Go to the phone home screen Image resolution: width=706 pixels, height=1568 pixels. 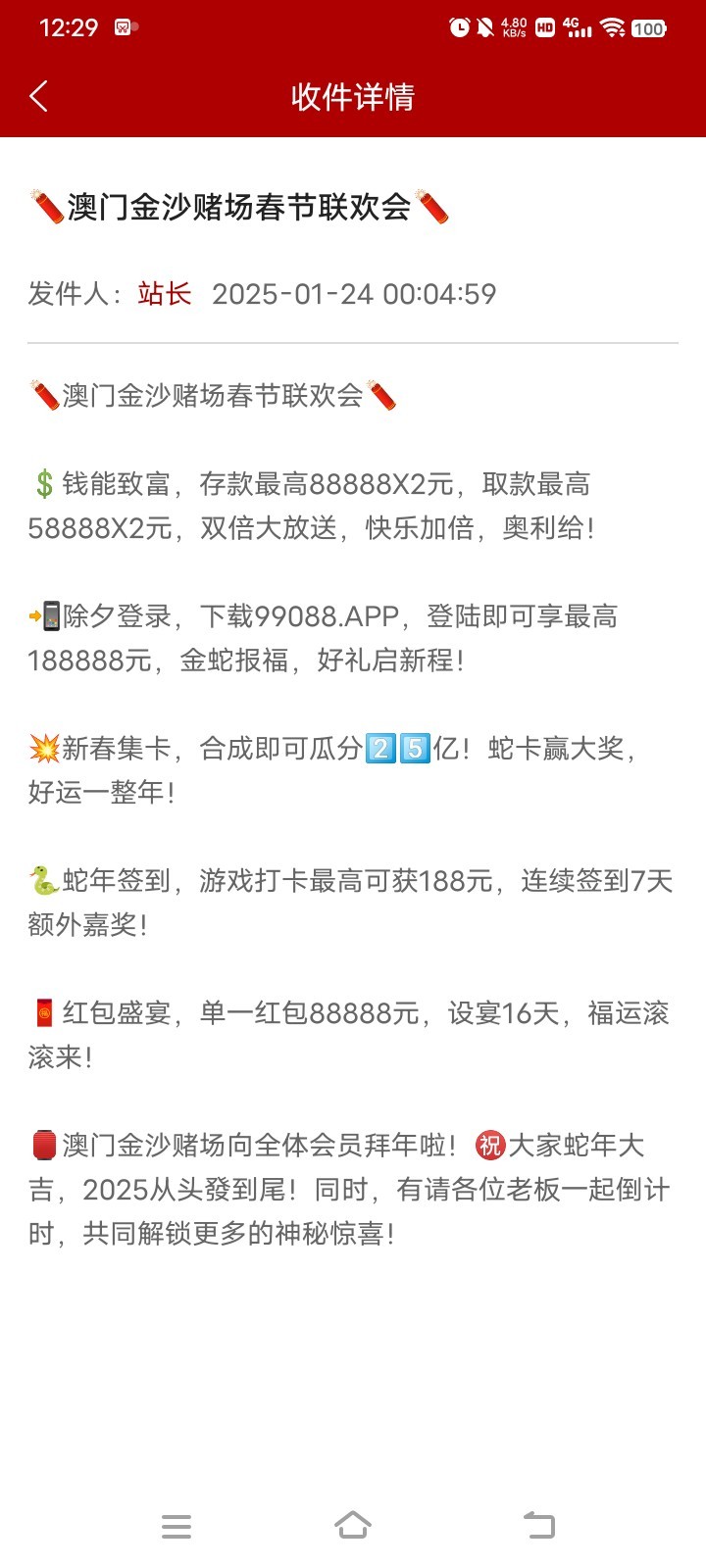353,1526
